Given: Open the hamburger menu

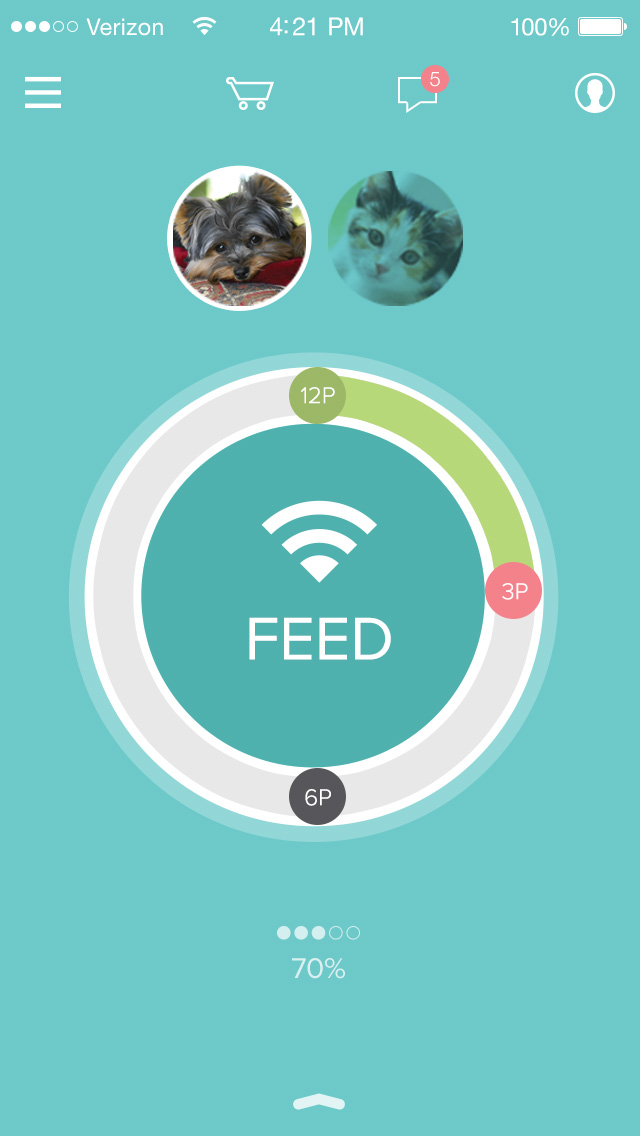Looking at the screenshot, I should 43,92.
